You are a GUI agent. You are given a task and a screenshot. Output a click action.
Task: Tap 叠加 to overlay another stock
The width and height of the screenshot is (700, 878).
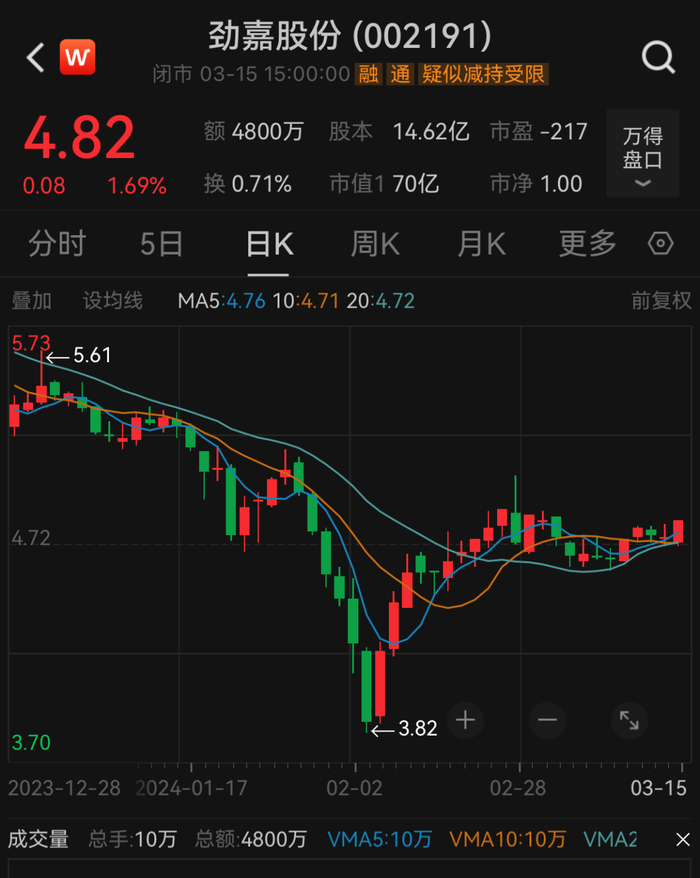31,301
